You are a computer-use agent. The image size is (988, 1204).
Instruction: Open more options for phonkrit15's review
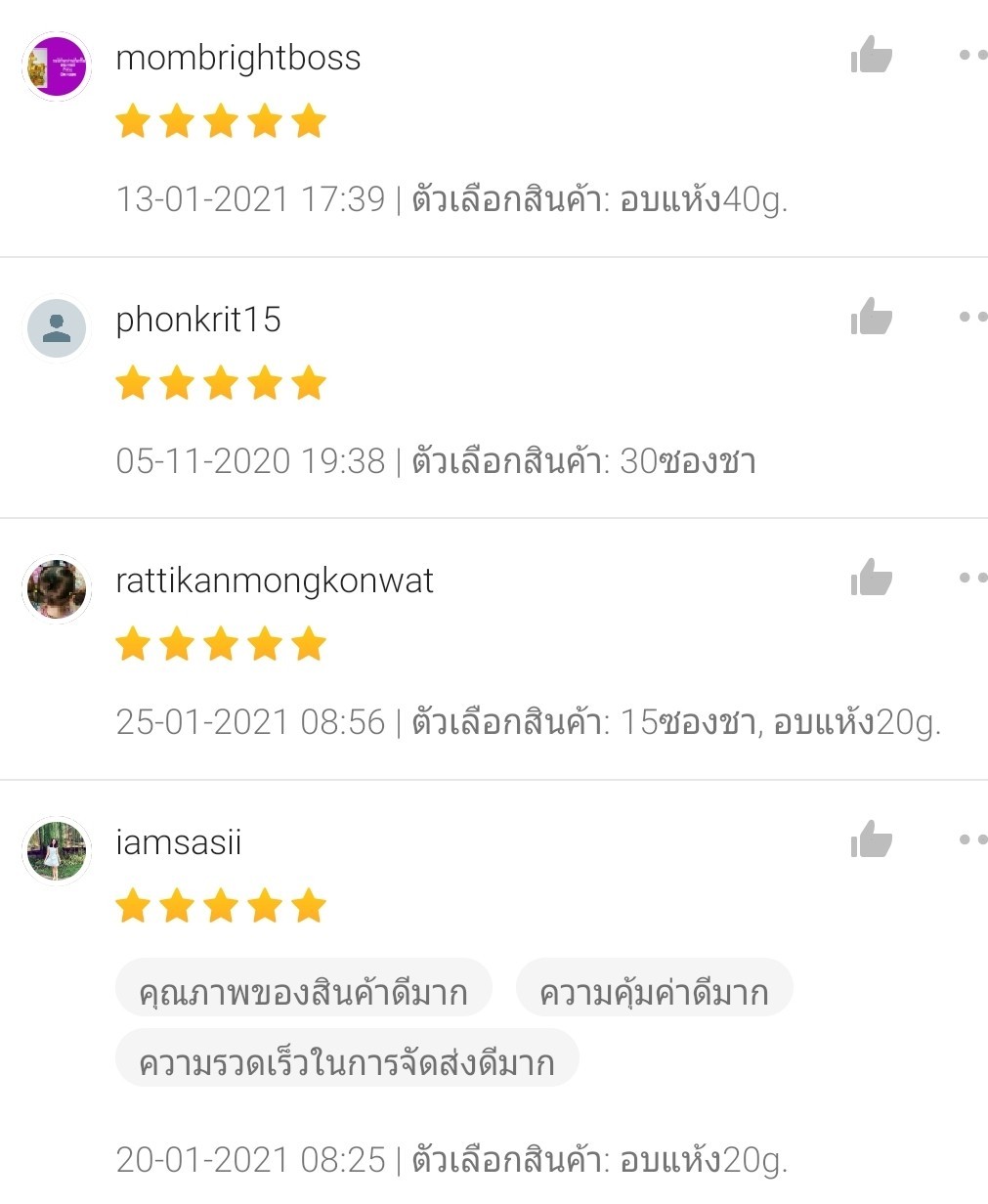[x=972, y=317]
